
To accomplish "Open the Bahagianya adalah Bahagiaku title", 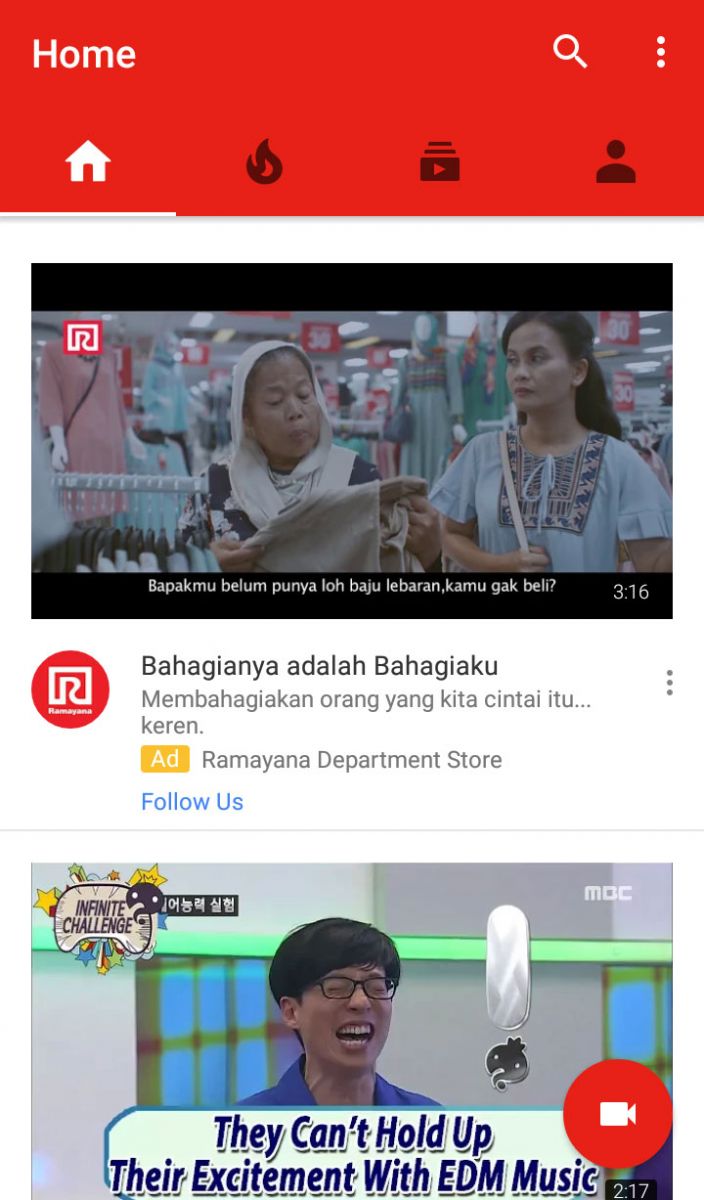I will (319, 666).
